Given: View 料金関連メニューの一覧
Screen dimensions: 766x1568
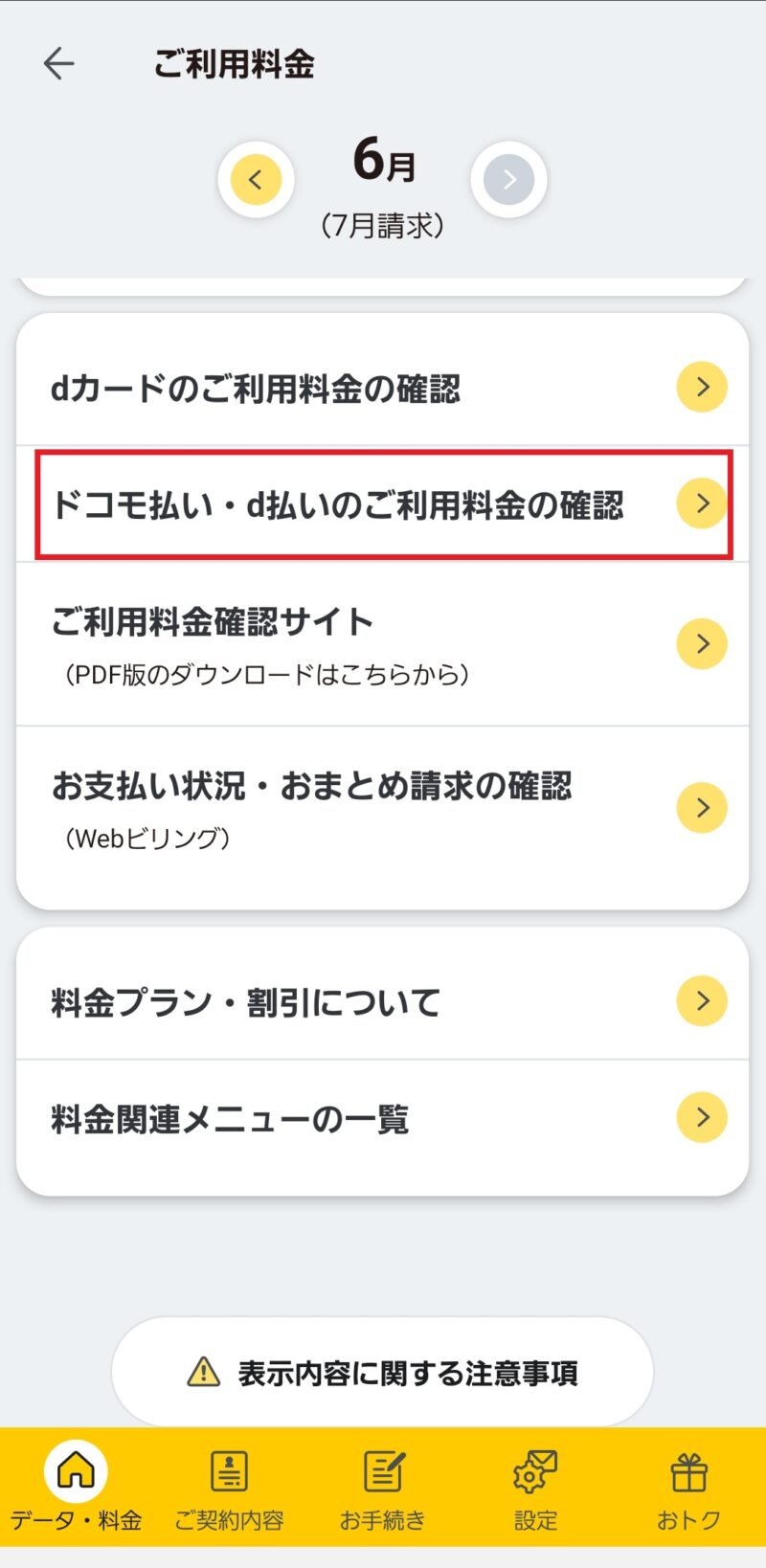Looking at the screenshot, I should point(383,1118).
